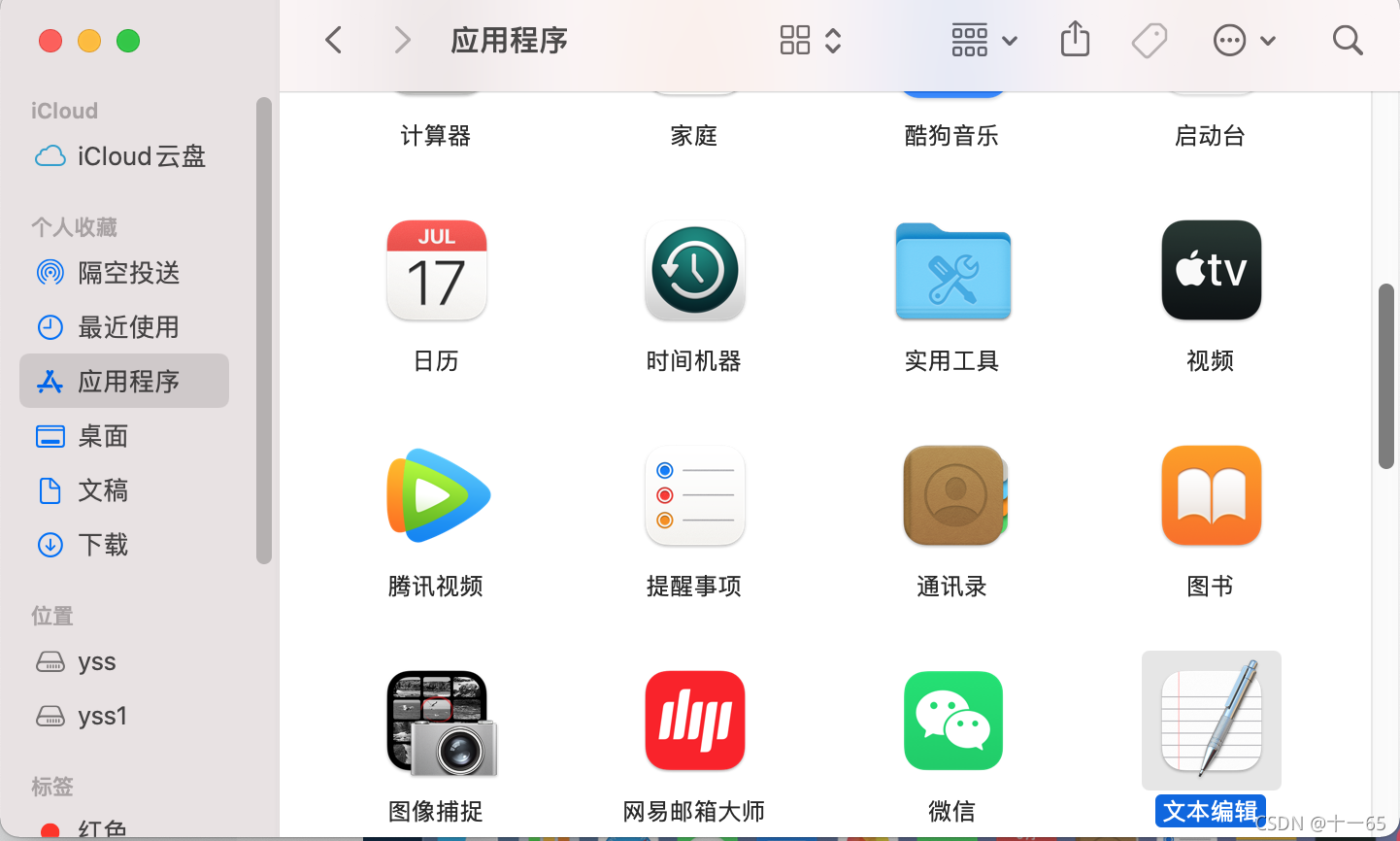This screenshot has width=1400, height=841.
Task: Select the 日历 app icon
Action: pos(437,271)
